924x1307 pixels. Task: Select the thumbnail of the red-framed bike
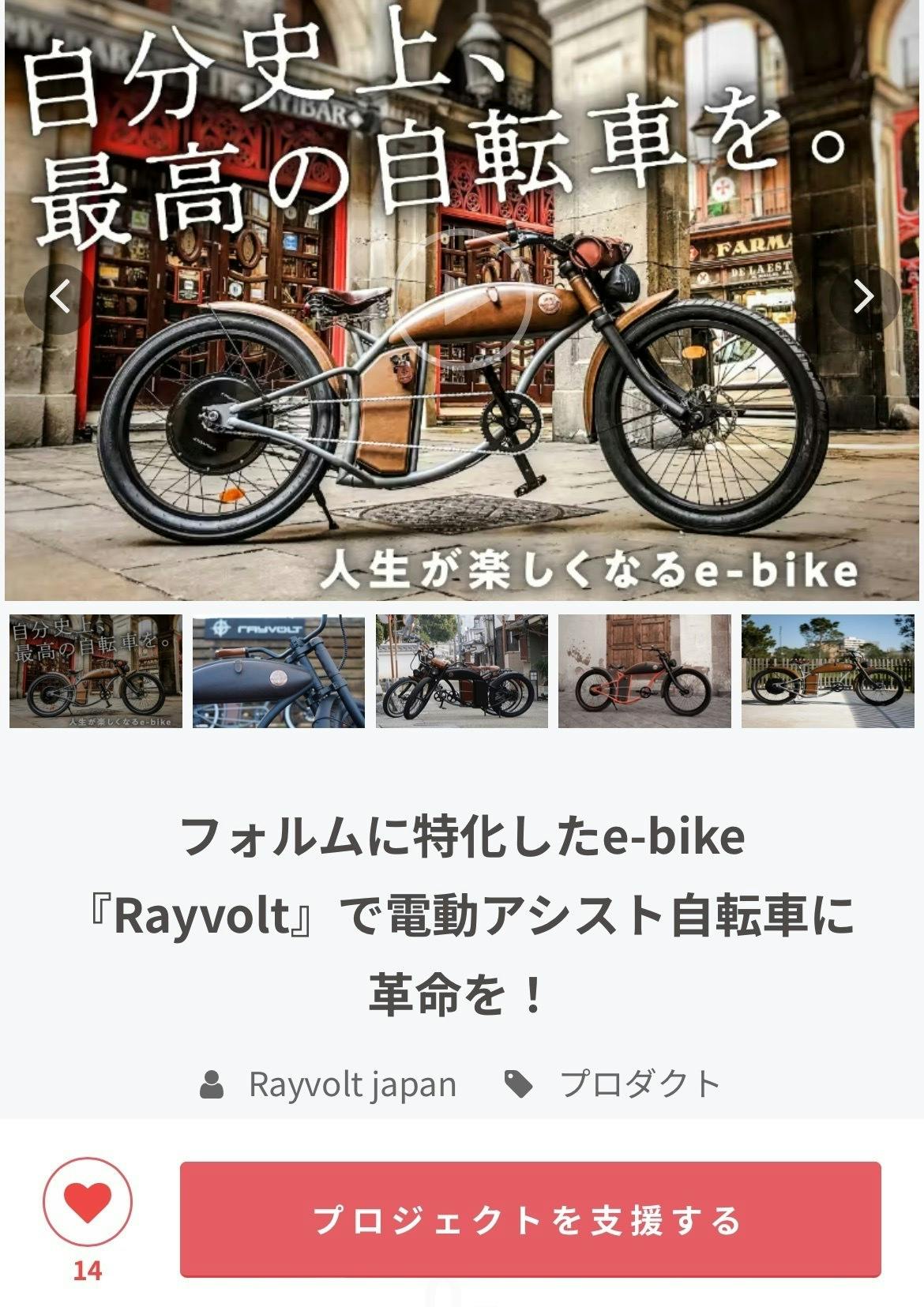(x=644, y=671)
